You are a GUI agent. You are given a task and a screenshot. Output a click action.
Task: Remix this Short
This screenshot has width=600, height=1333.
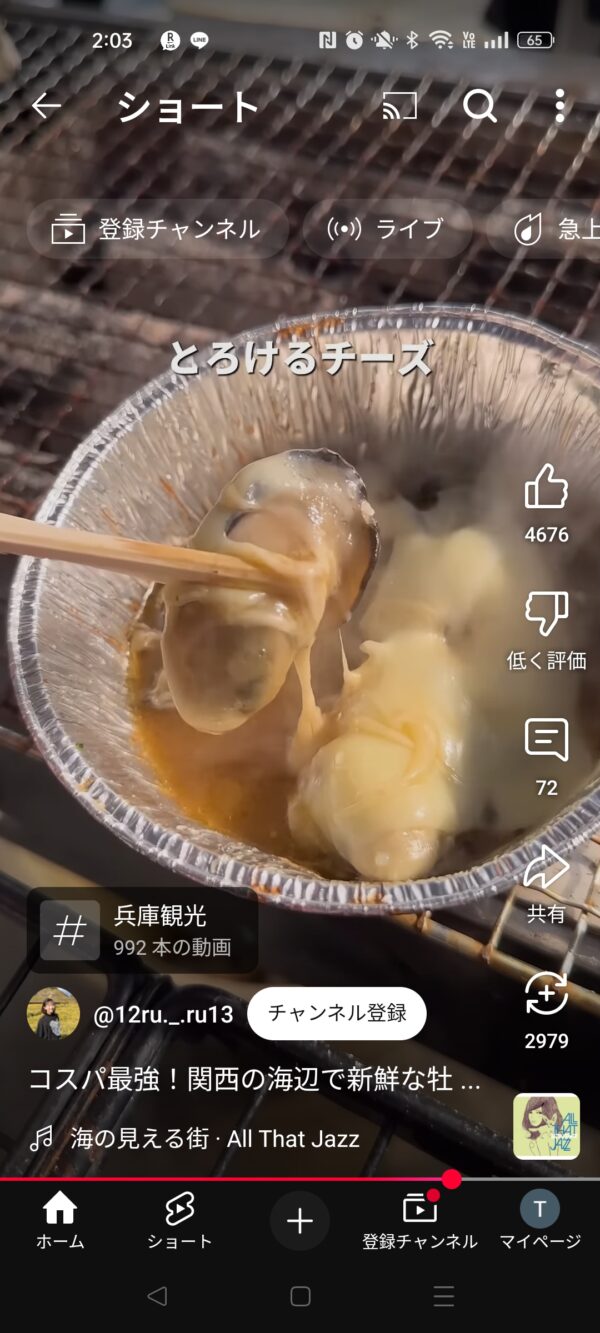pyautogui.click(x=546, y=996)
